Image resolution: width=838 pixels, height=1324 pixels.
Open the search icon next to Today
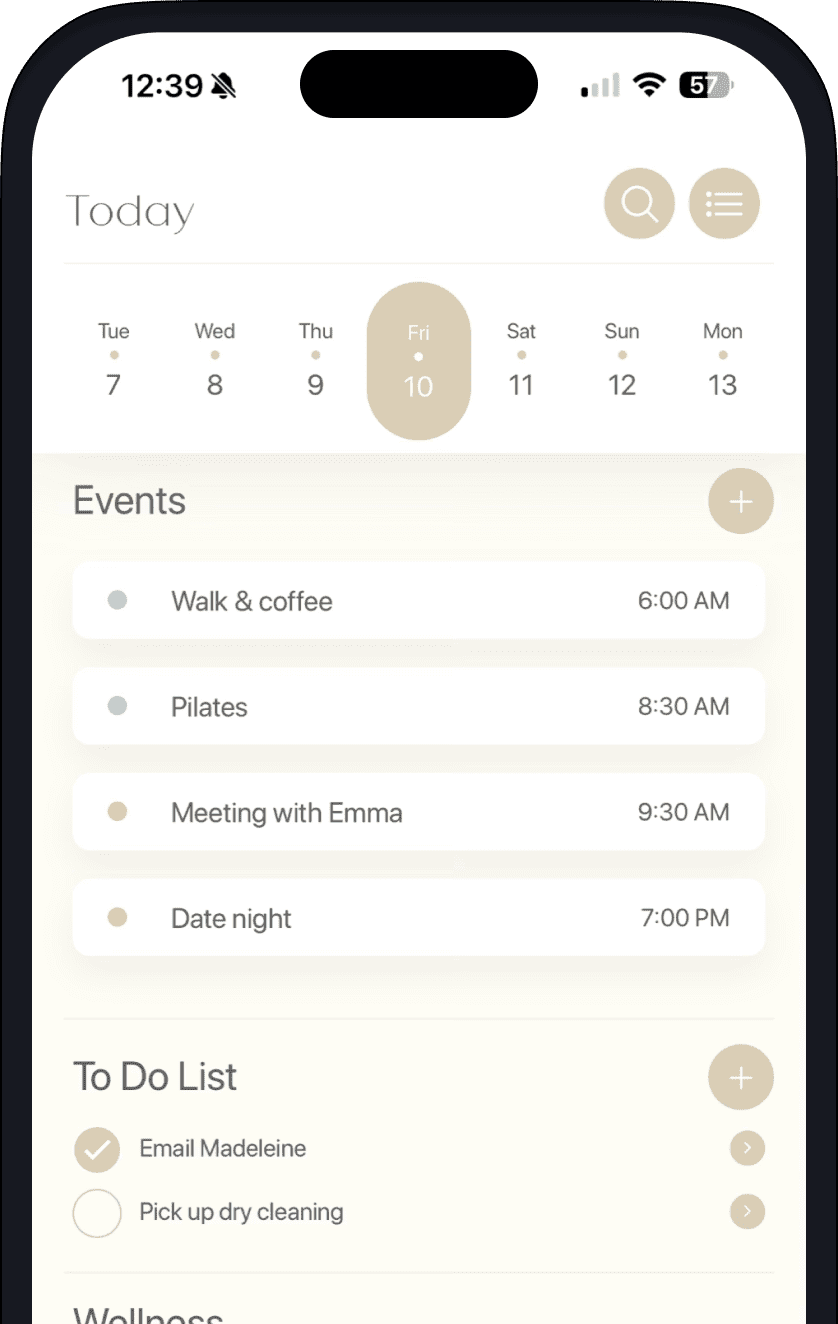click(639, 204)
